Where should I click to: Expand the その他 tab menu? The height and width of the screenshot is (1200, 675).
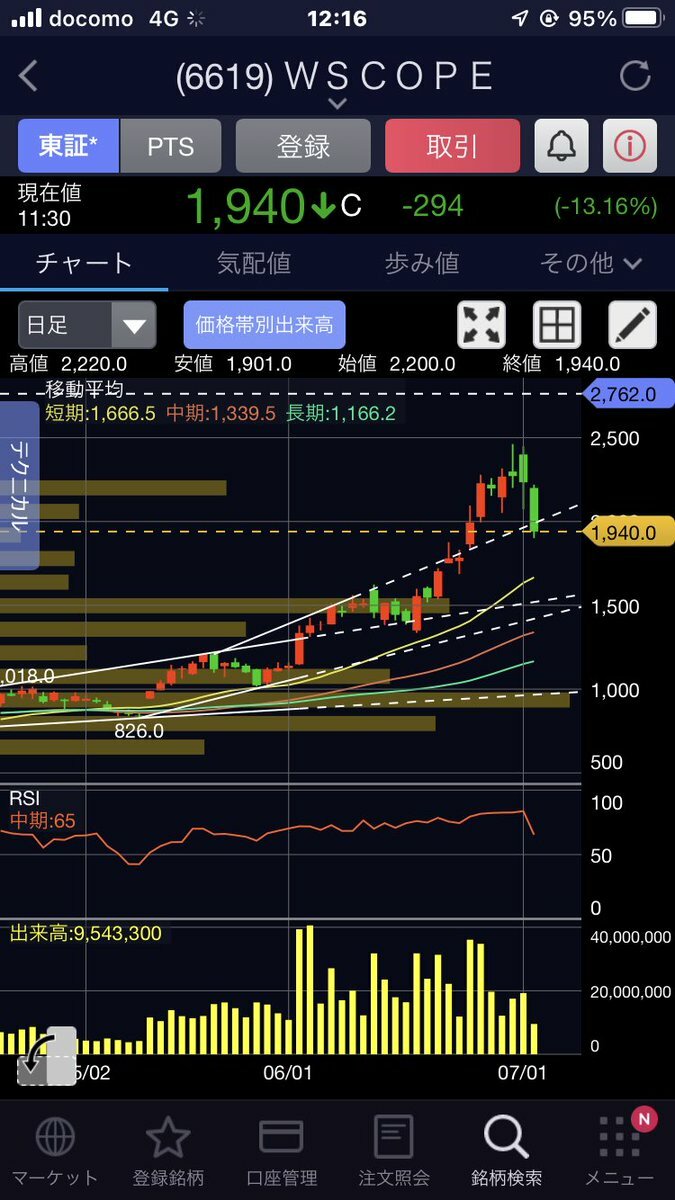(x=590, y=263)
